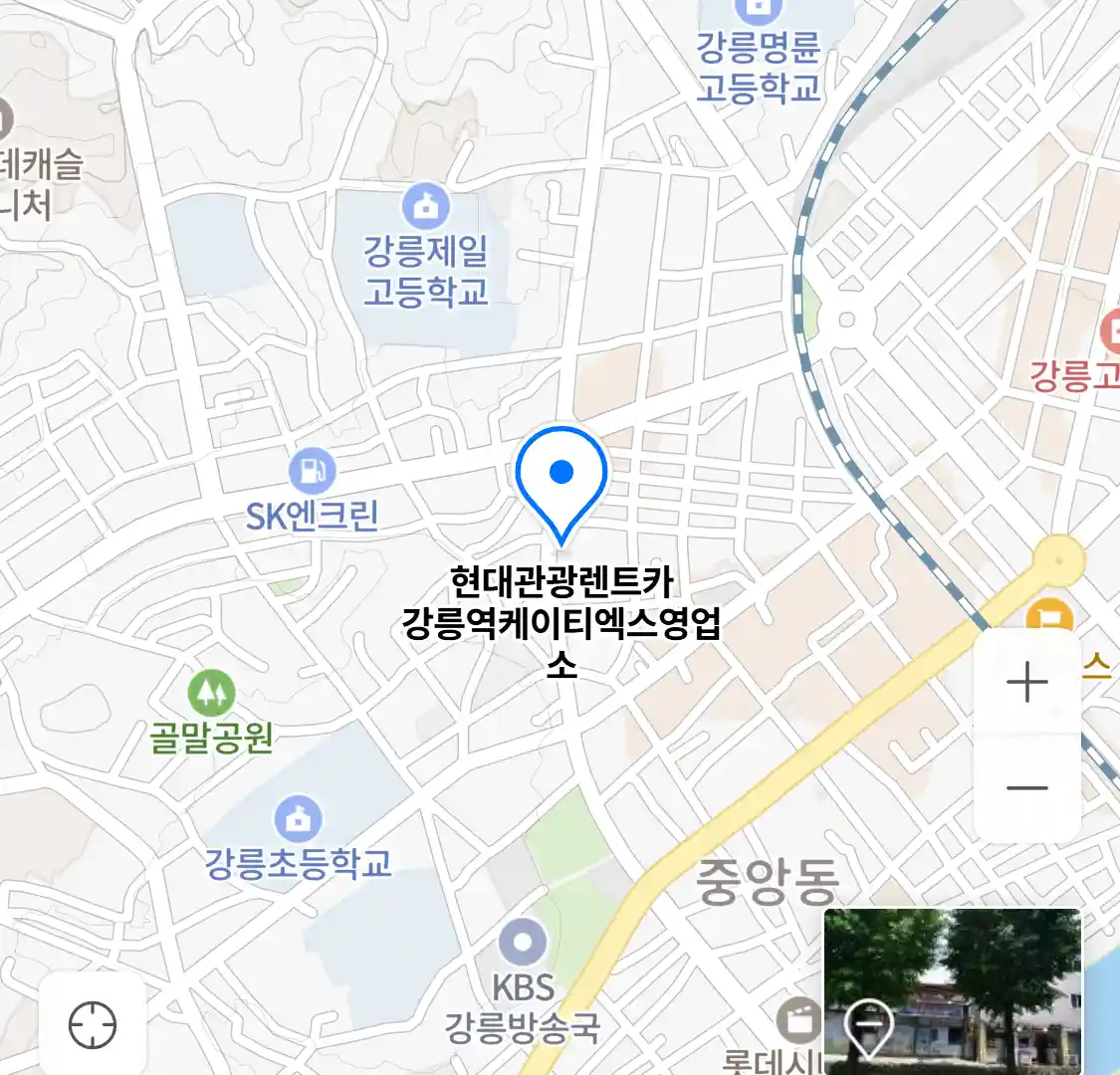1120x1075 pixels.
Task: Select the 강릉명륜고등학교 school marker
Action: [x=759, y=12]
